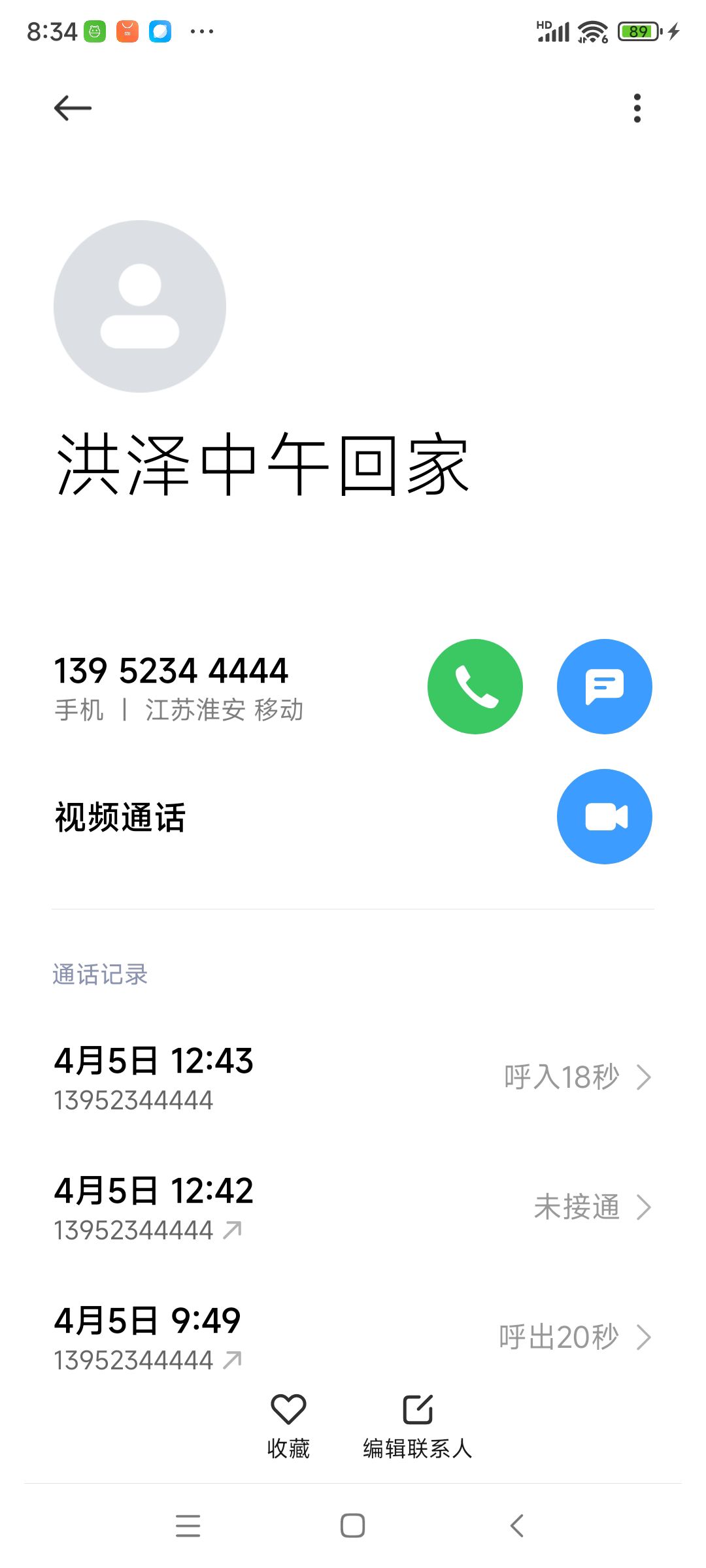Open the 4月5日 12:43 incoming call record
This screenshot has width=706, height=1568.
pos(353,1077)
